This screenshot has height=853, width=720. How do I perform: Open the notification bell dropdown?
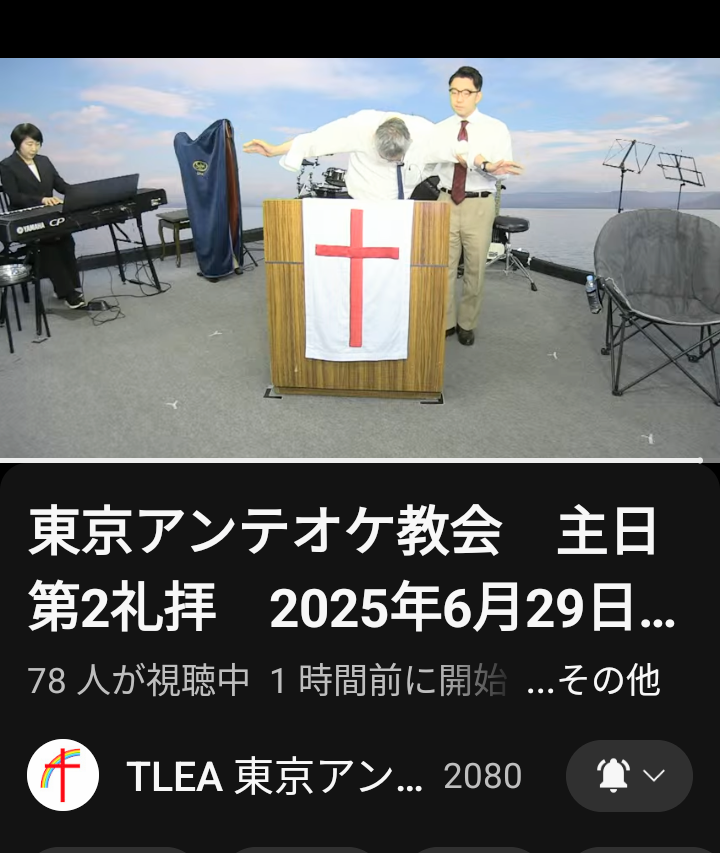[629, 776]
